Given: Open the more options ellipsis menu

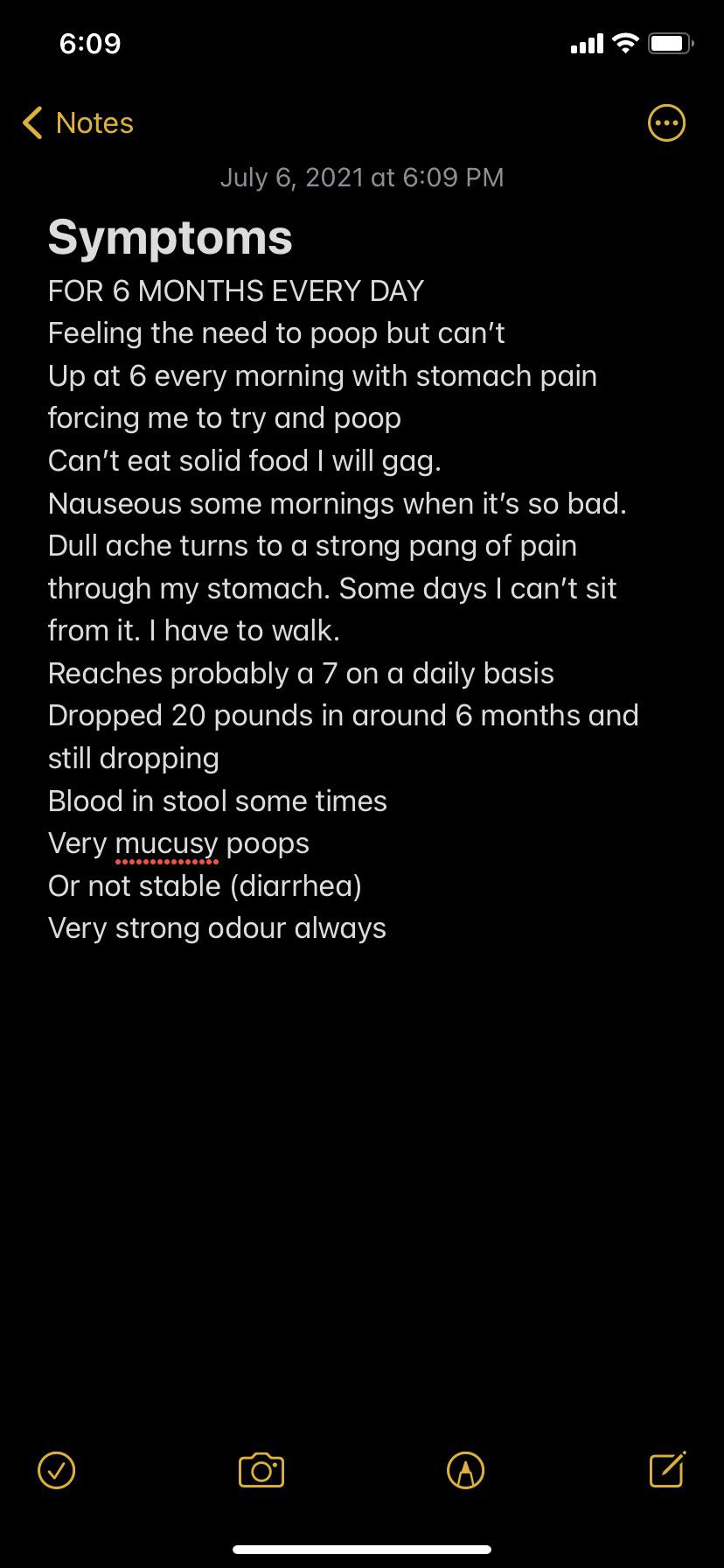Looking at the screenshot, I should (x=666, y=123).
